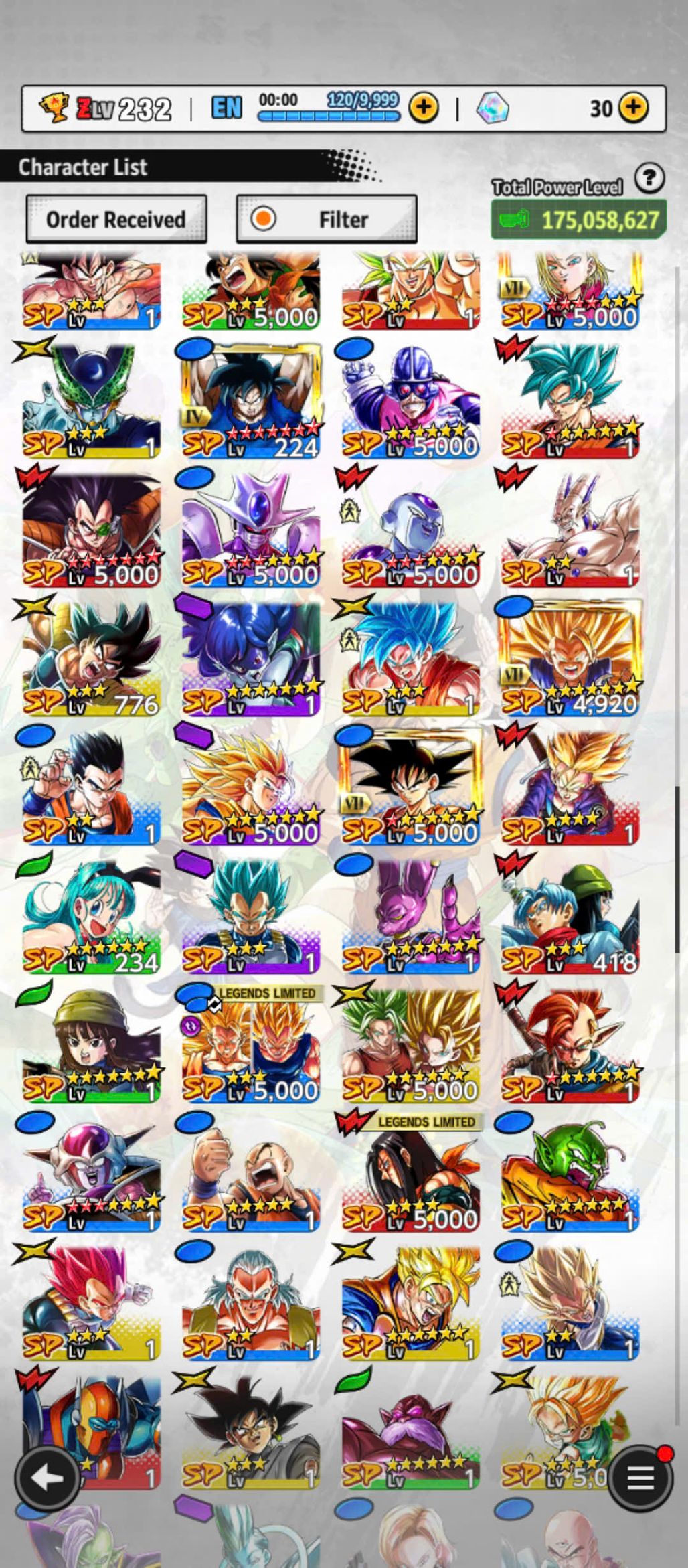Tap the help question mark icon
Viewport: 688px width, 1568px height.
[649, 179]
